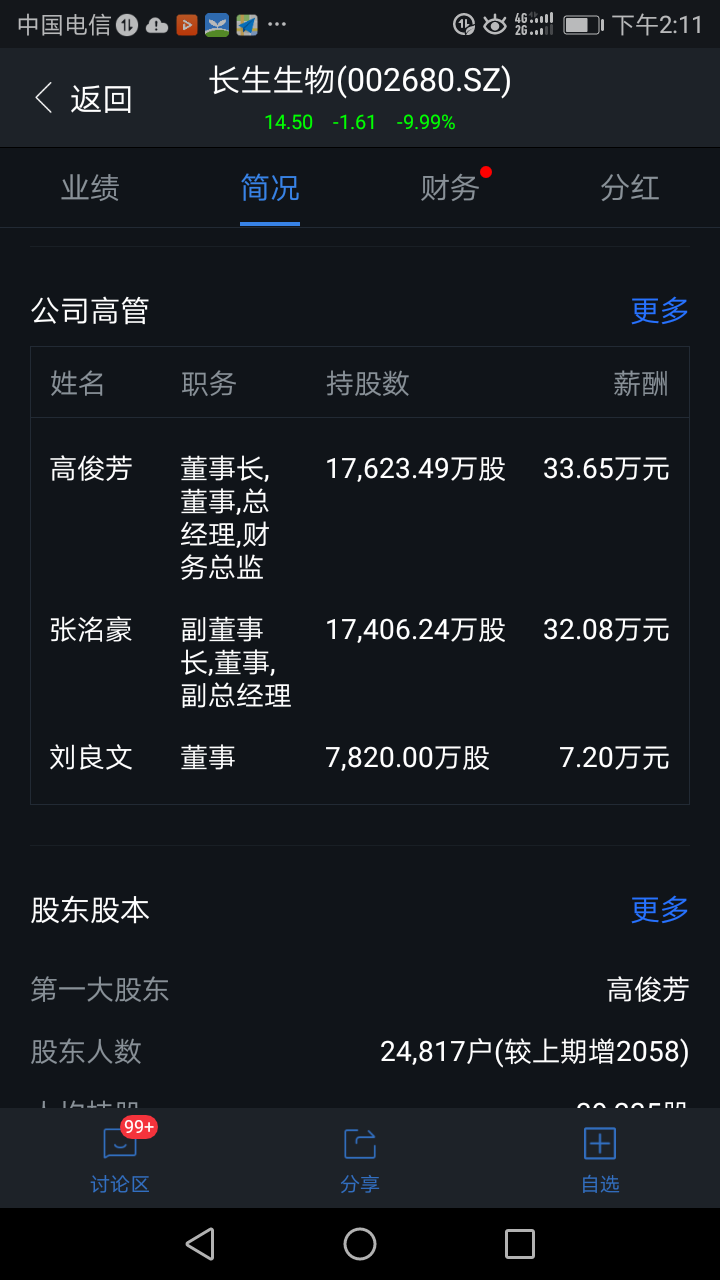The image size is (720, 1280).
Task: Switch to the 财务 tab
Action: pyautogui.click(x=450, y=188)
